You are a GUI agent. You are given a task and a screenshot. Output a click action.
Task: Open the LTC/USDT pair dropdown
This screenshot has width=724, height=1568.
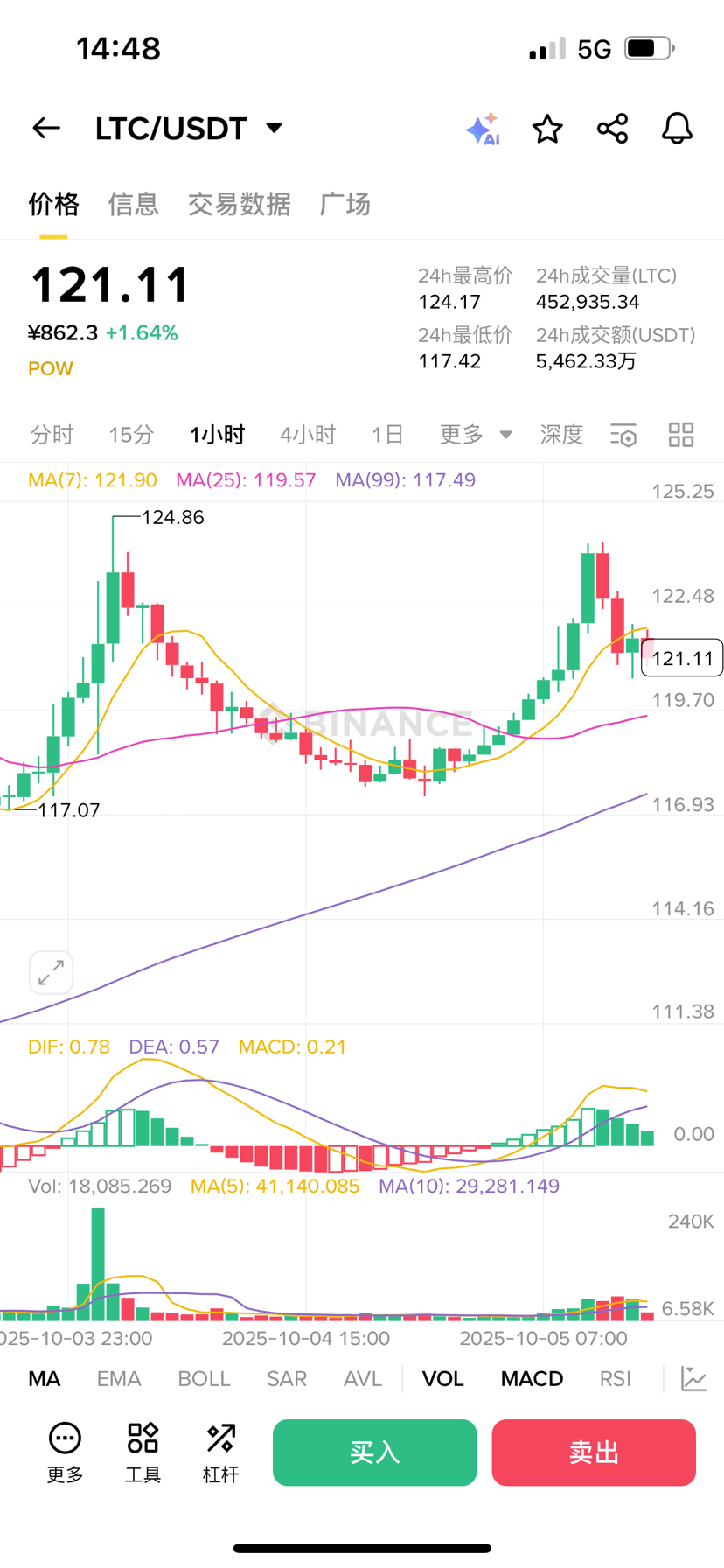click(274, 129)
